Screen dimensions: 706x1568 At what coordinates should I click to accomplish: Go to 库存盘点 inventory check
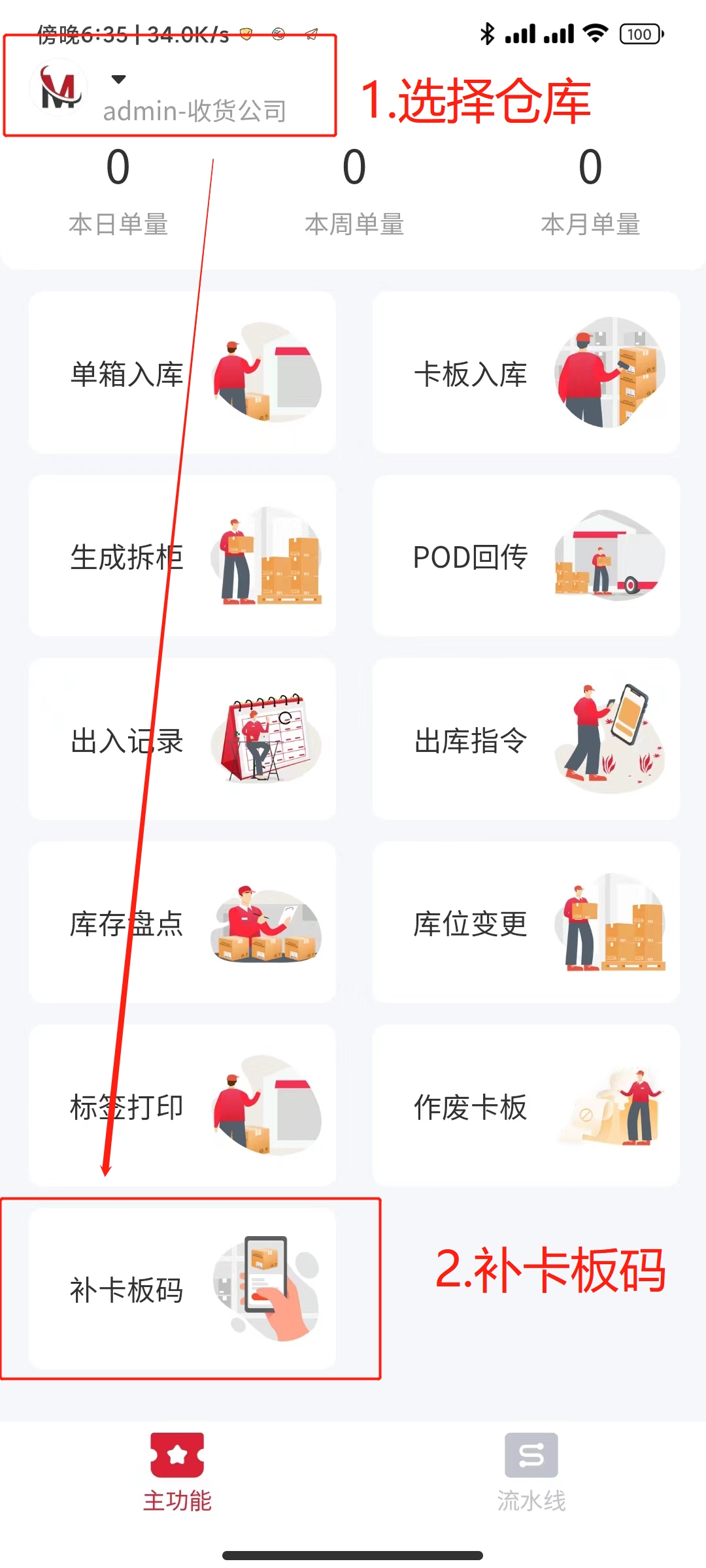tap(182, 923)
